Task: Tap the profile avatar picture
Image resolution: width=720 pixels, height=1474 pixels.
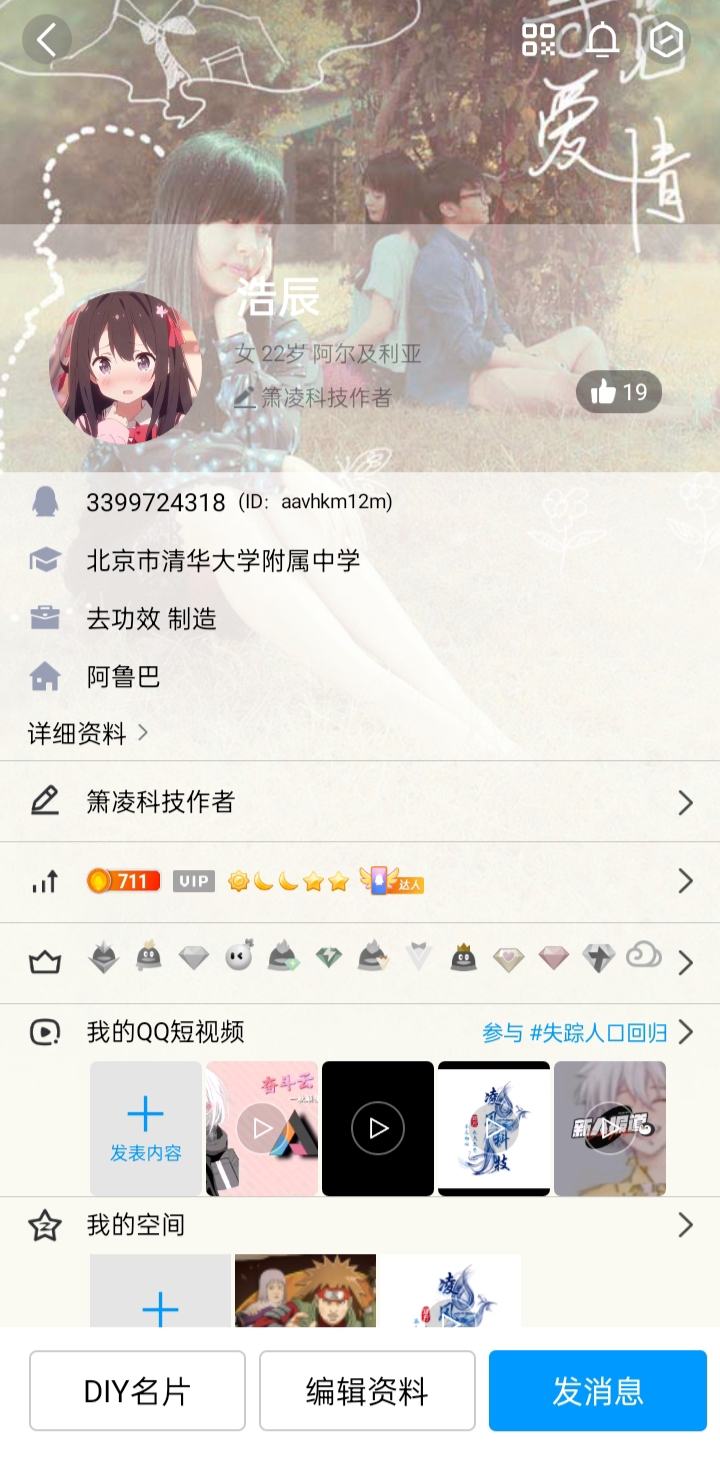Action: pyautogui.click(x=126, y=367)
